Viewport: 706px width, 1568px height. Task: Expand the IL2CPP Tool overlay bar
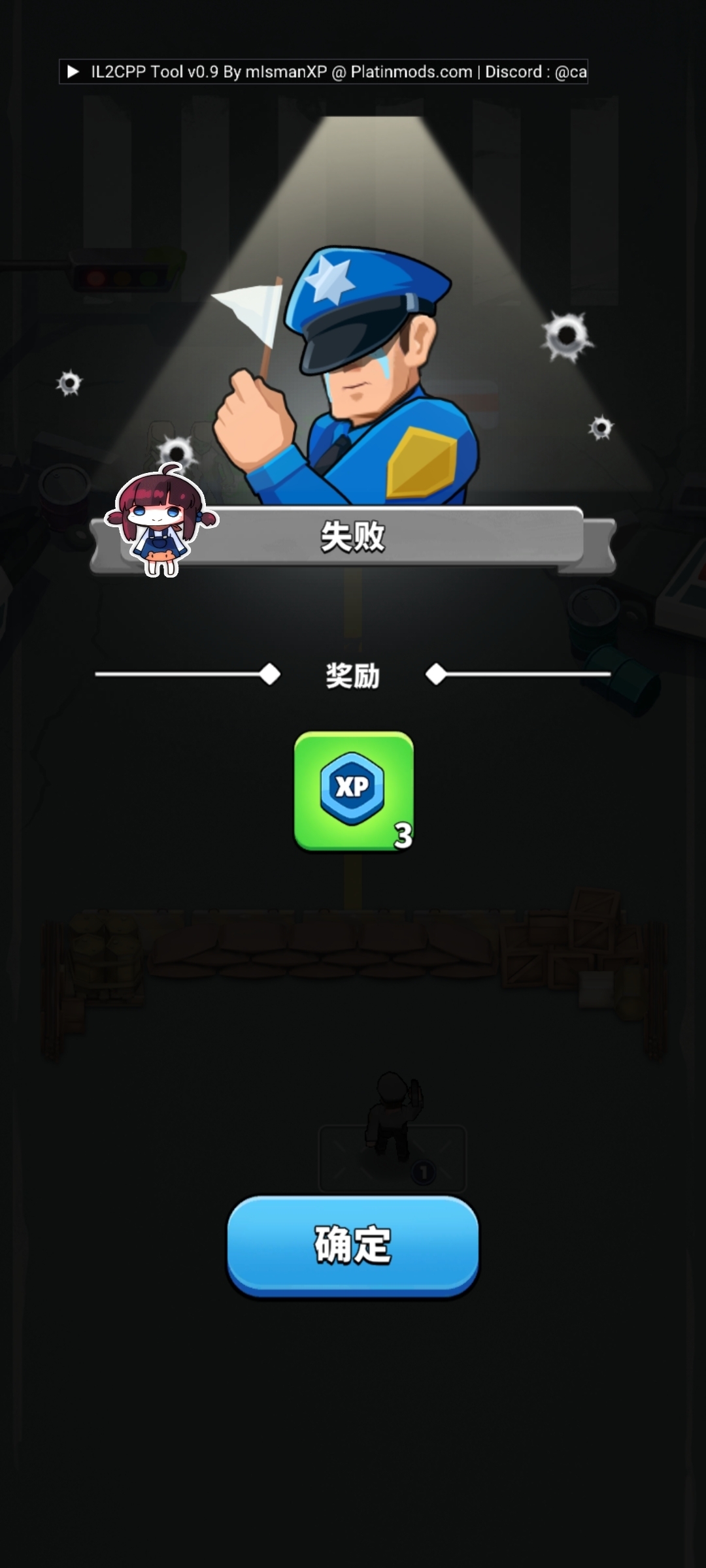[x=73, y=72]
